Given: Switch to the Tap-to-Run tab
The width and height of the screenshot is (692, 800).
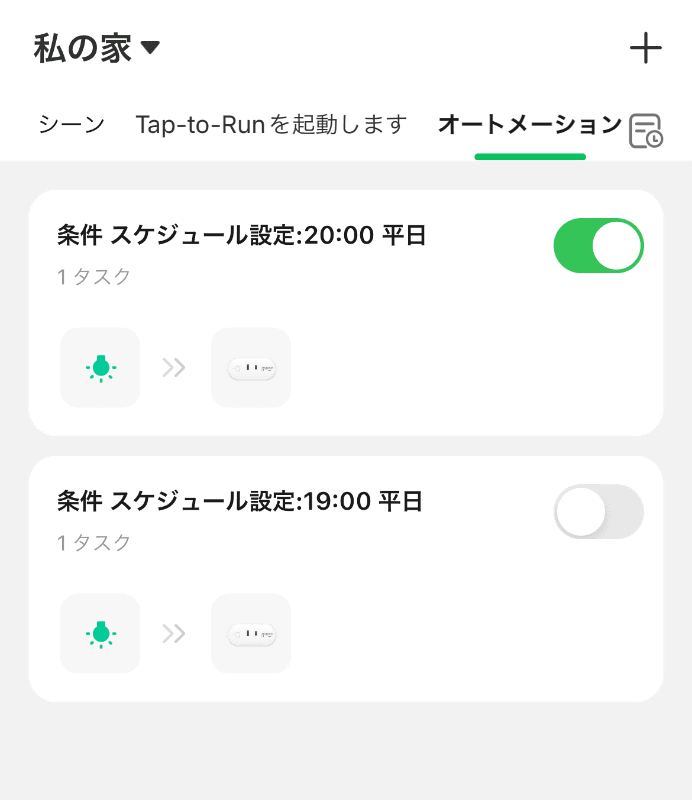Looking at the screenshot, I should click(x=271, y=125).
